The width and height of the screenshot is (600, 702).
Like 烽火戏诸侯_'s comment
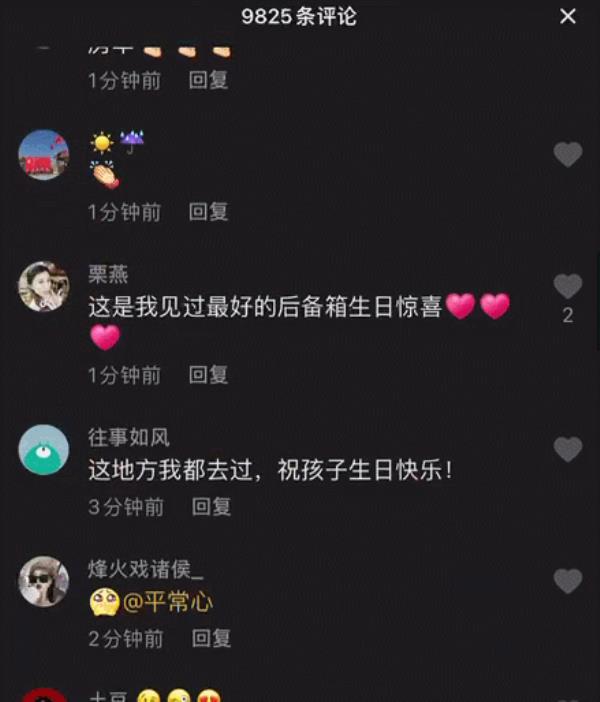click(568, 581)
